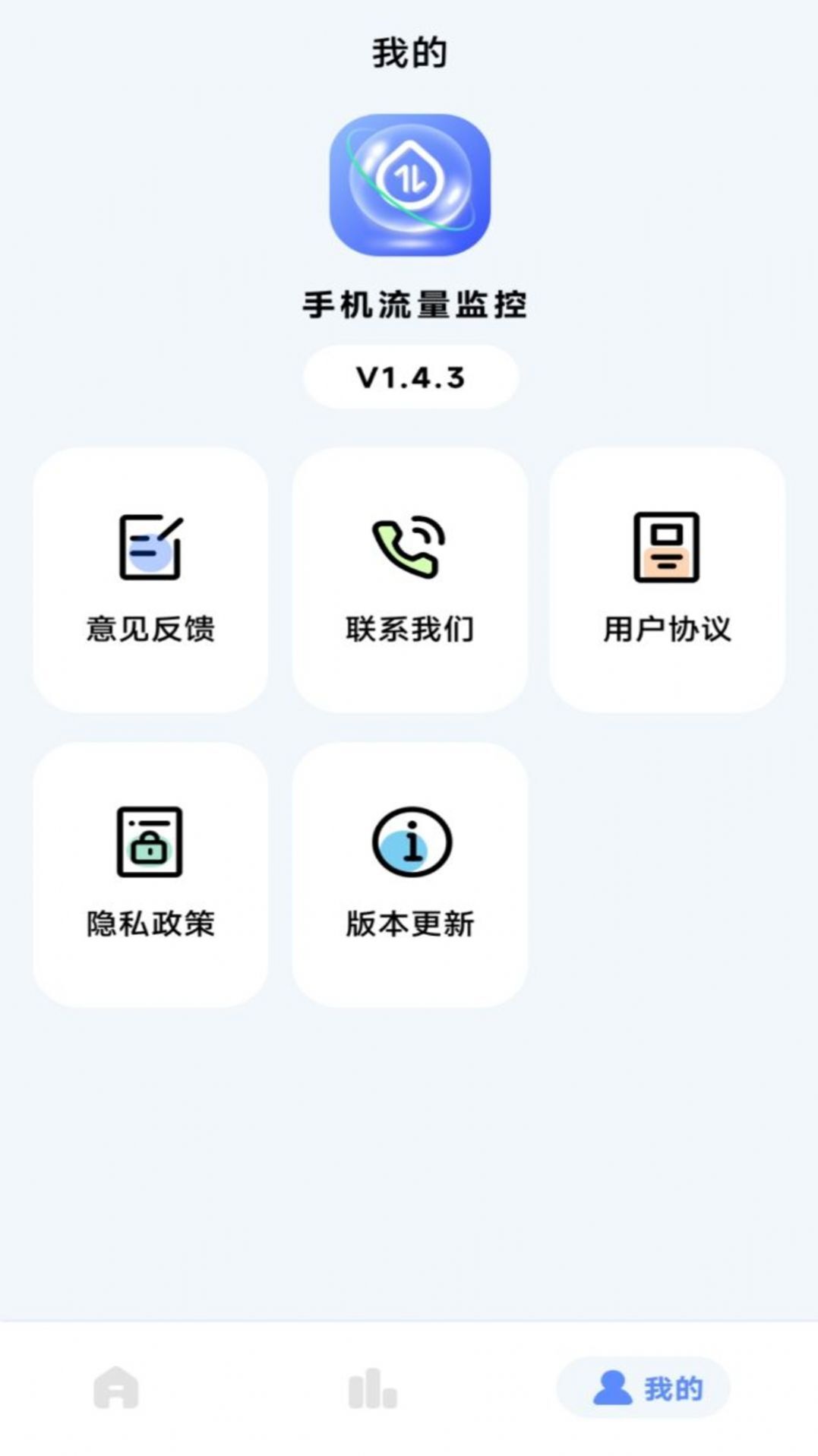
Task: Open the 联系我们 contact card
Action: point(407,579)
